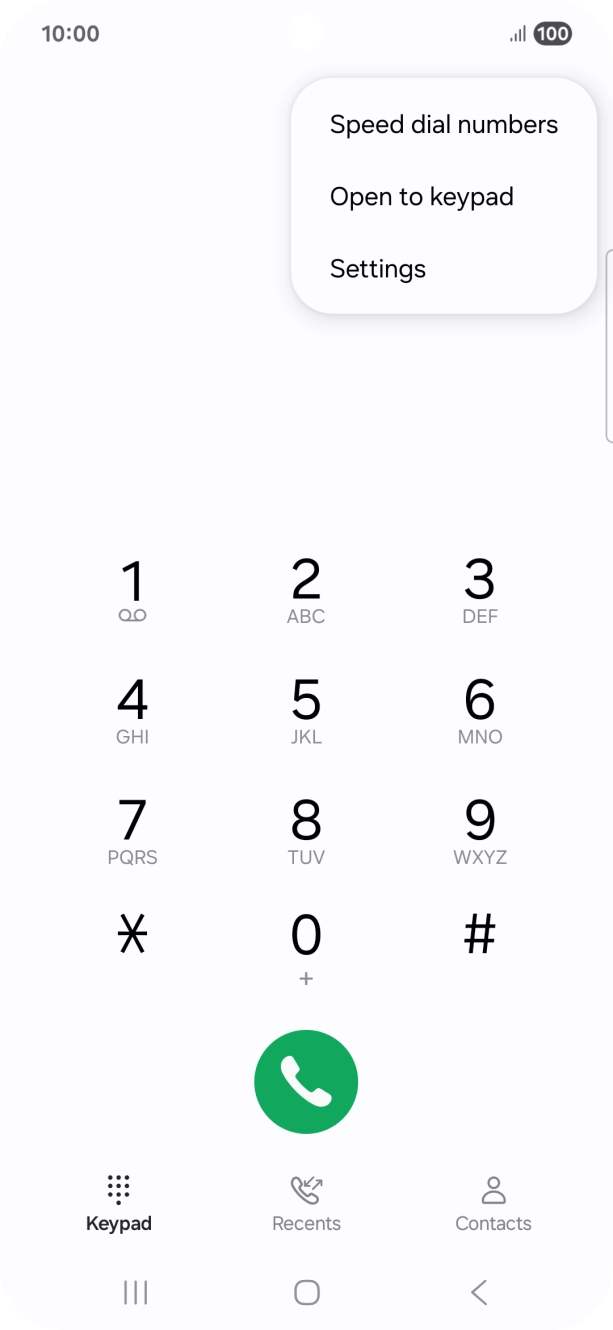Tap the 8 TUV key
The width and height of the screenshot is (613, 1330).
306,830
